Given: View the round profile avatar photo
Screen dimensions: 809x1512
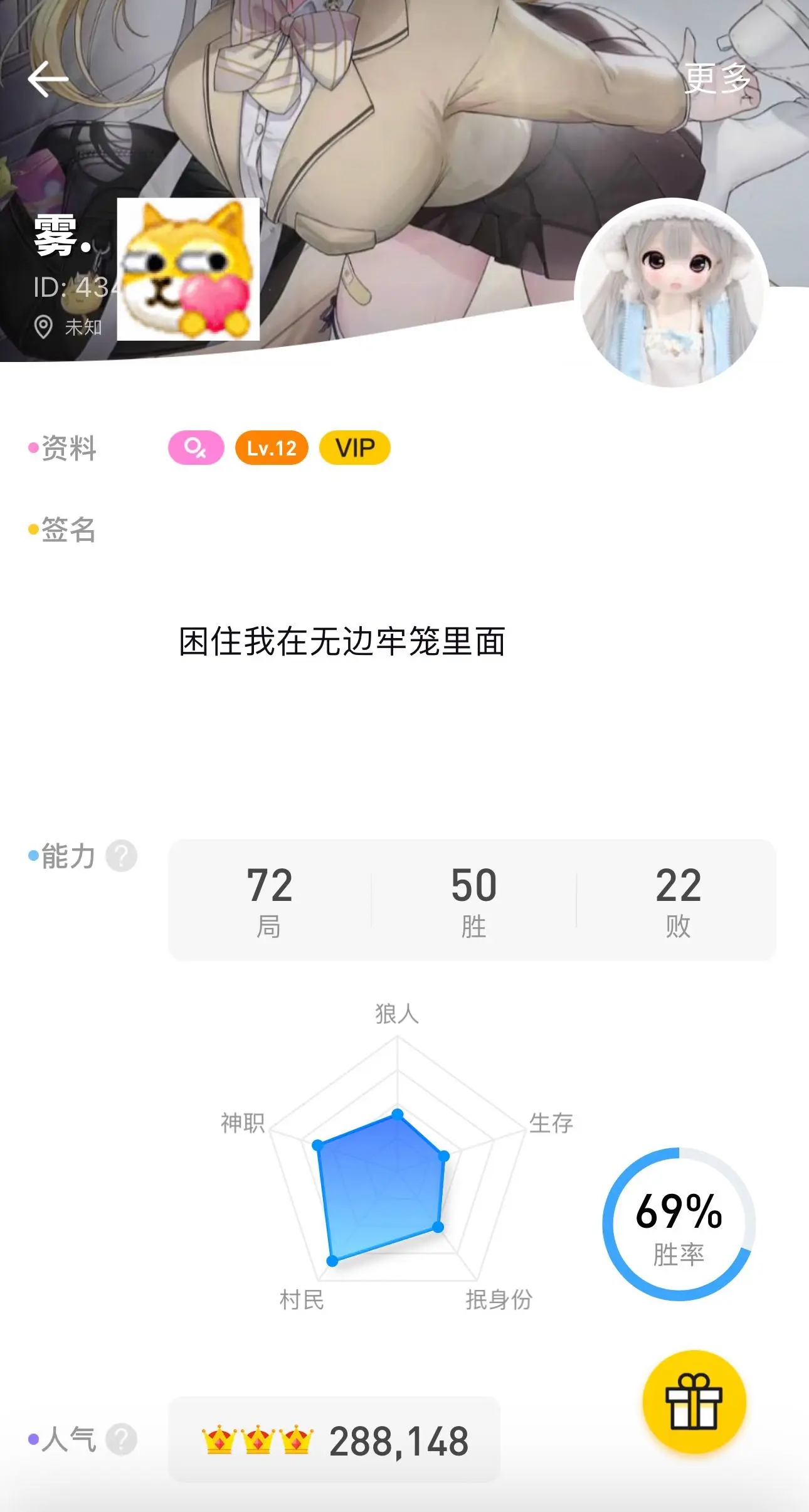Looking at the screenshot, I should (672, 292).
